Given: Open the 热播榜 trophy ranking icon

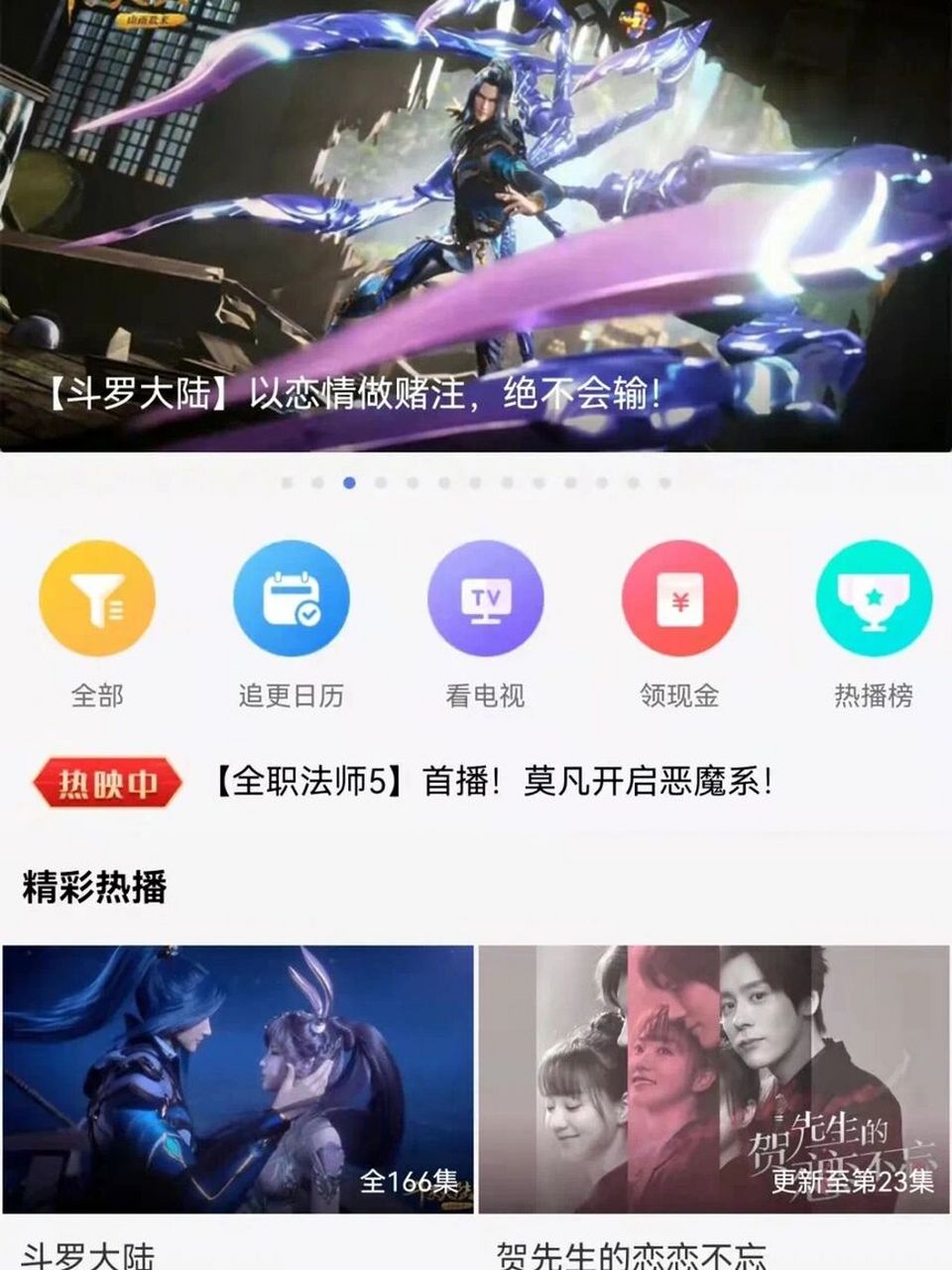Looking at the screenshot, I should [872, 598].
